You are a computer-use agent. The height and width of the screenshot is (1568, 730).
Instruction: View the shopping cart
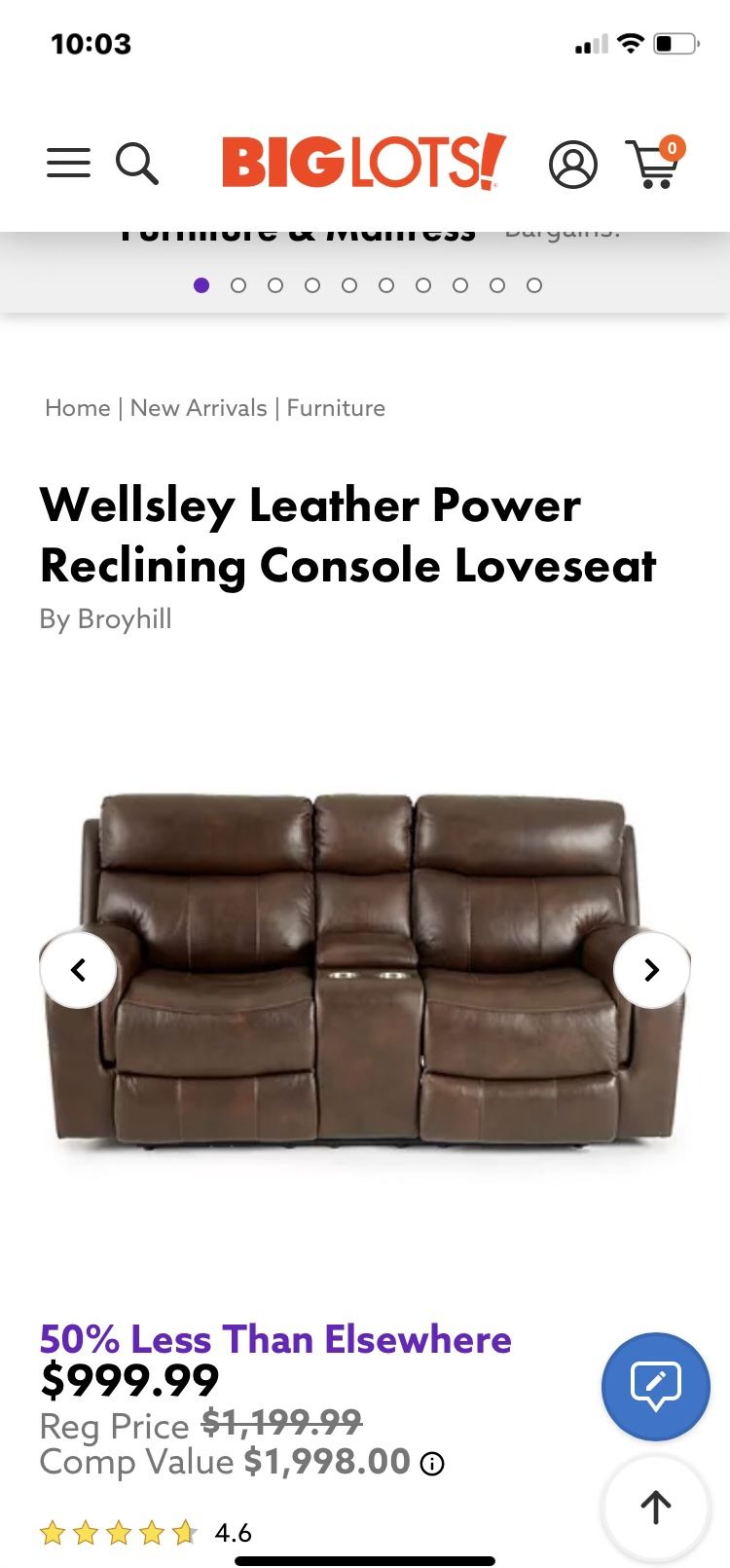point(655,162)
